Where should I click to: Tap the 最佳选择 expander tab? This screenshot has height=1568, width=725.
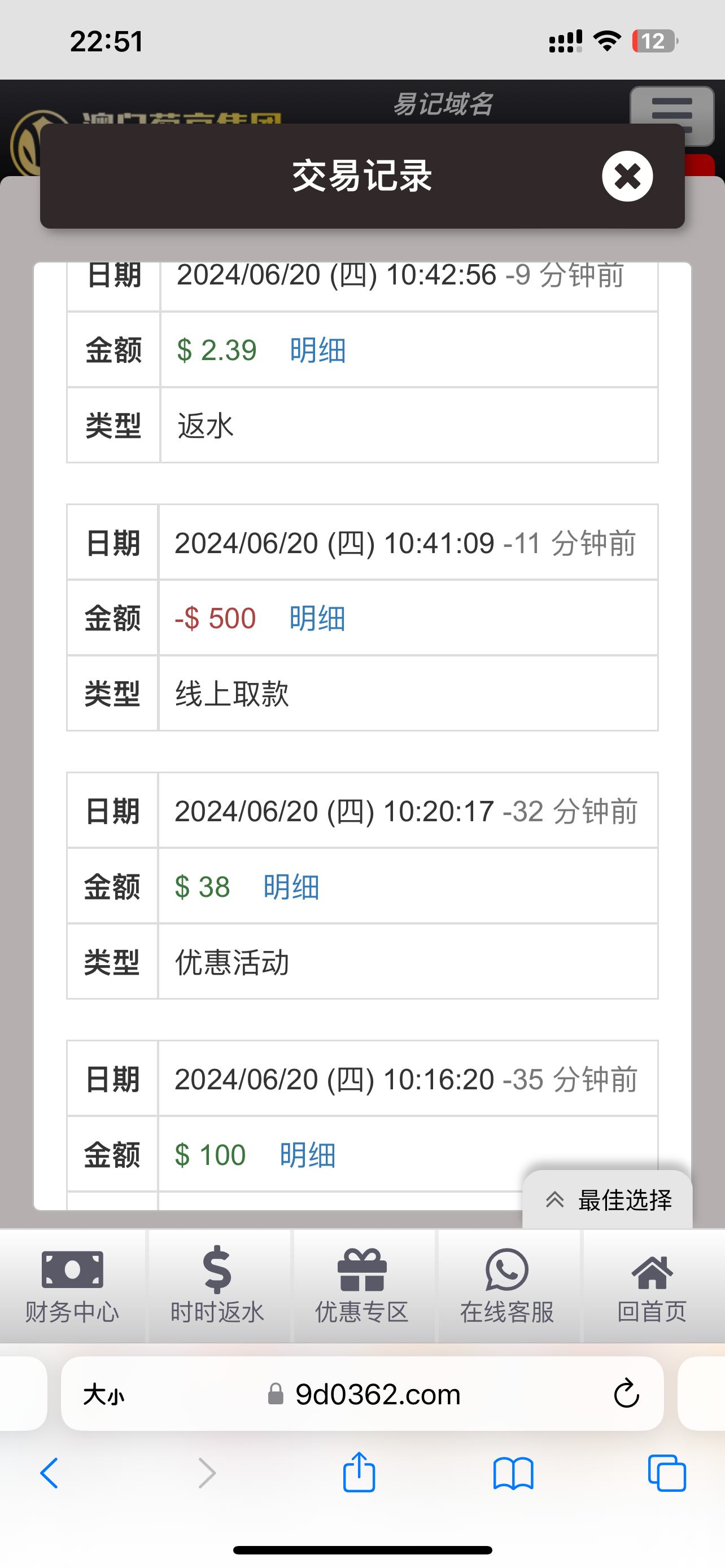608,1200
